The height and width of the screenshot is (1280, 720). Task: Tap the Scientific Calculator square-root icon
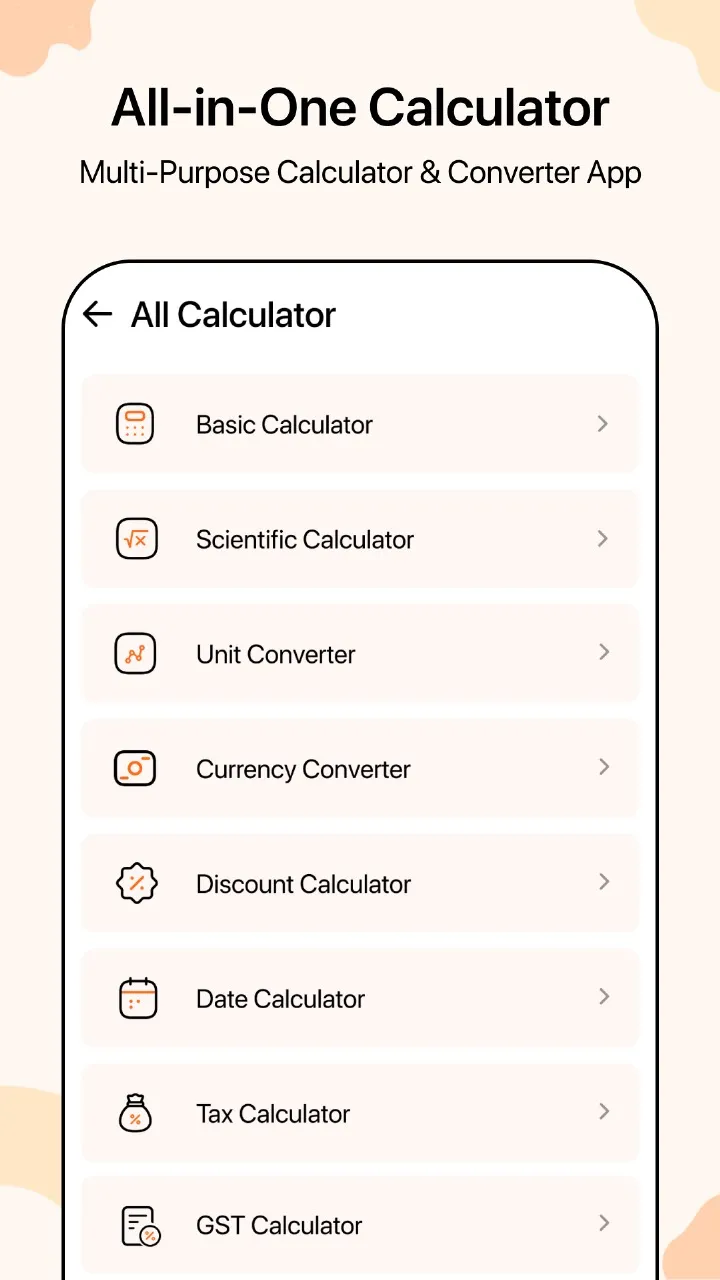[136, 538]
